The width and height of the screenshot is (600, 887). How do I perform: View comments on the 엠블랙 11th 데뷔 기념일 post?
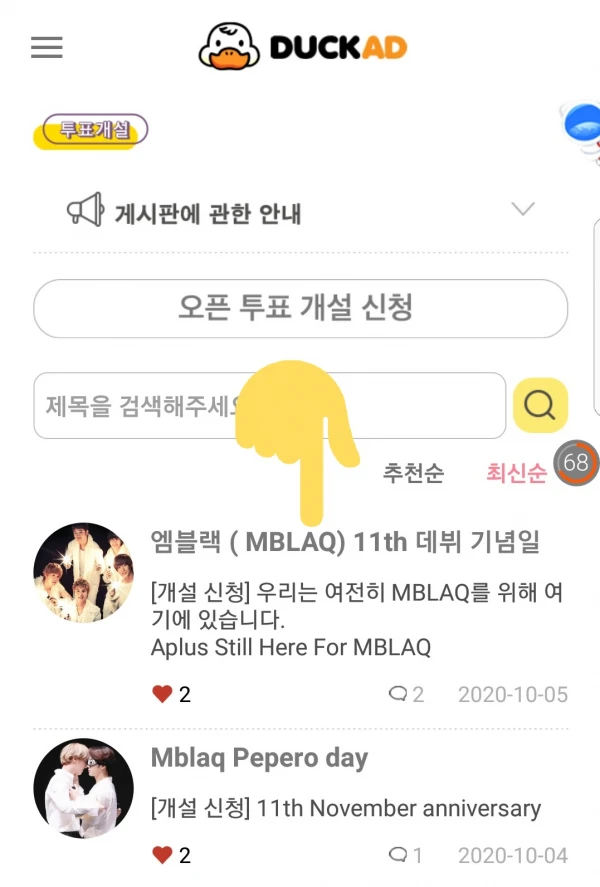405,694
